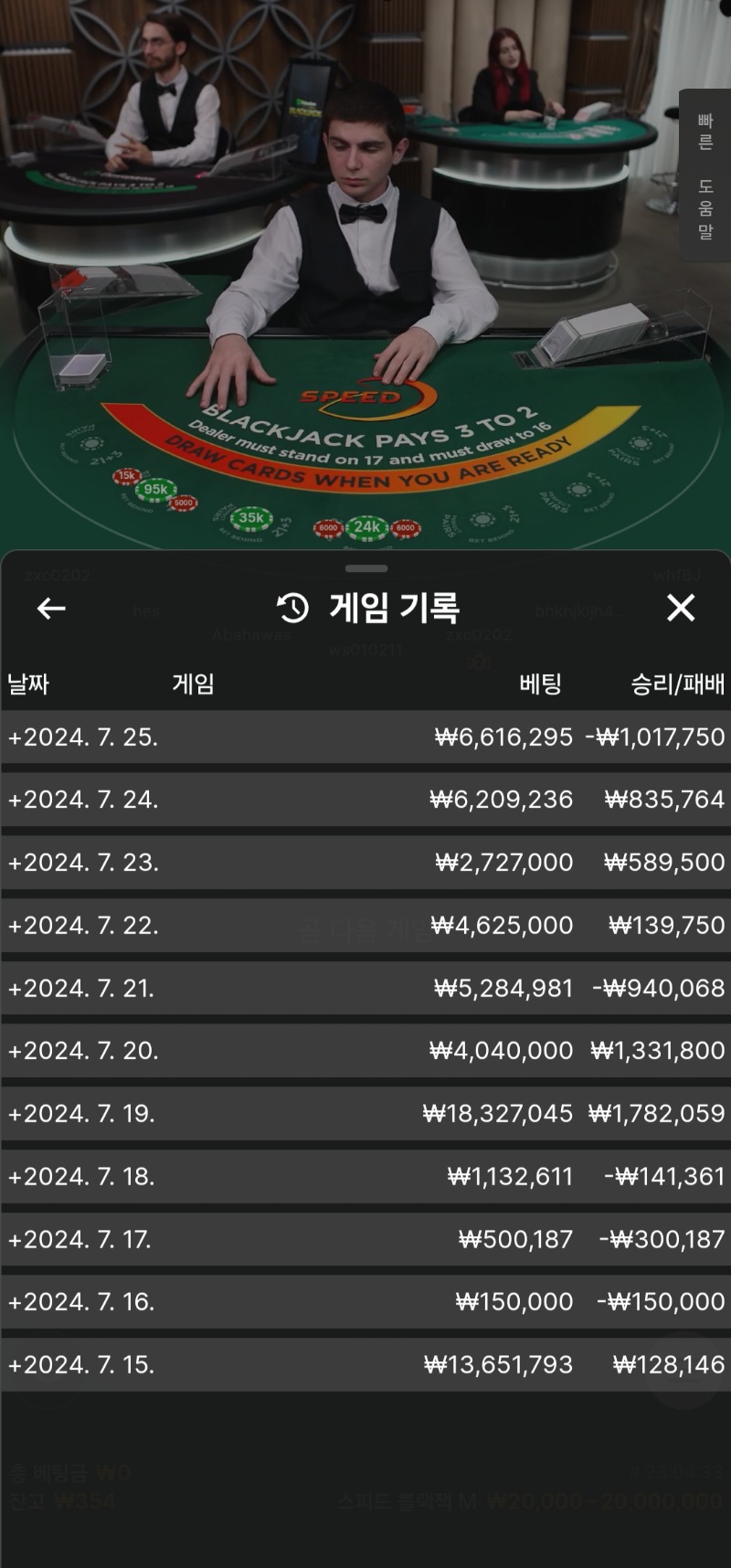Expand the 2024. 7. 25. history row
The width and height of the screenshot is (731, 1568).
(x=365, y=736)
